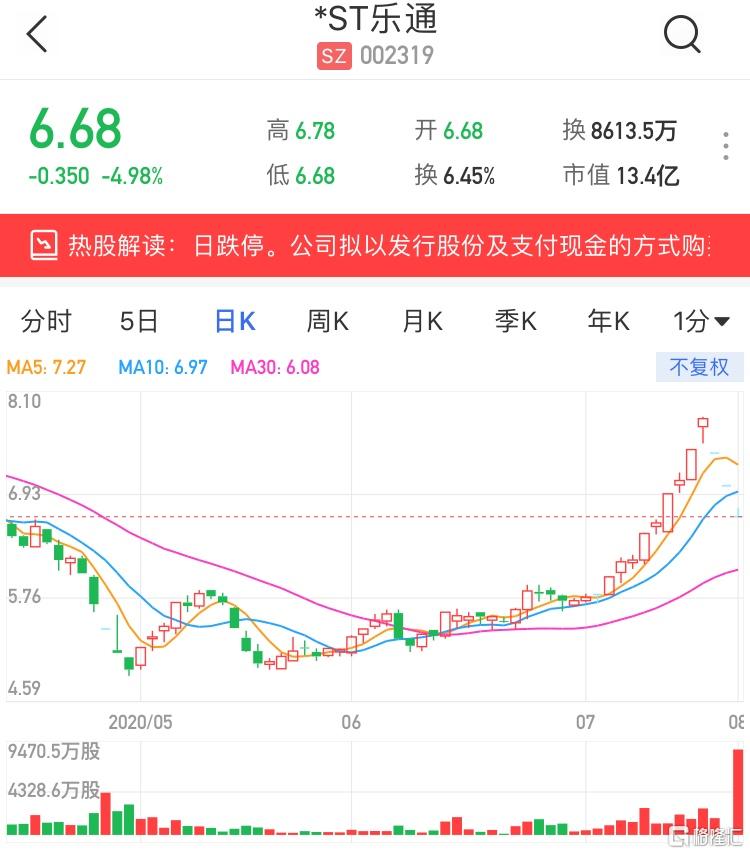The width and height of the screenshot is (750, 854).
Task: Switch to the 年K chart tab
Action: (x=609, y=321)
